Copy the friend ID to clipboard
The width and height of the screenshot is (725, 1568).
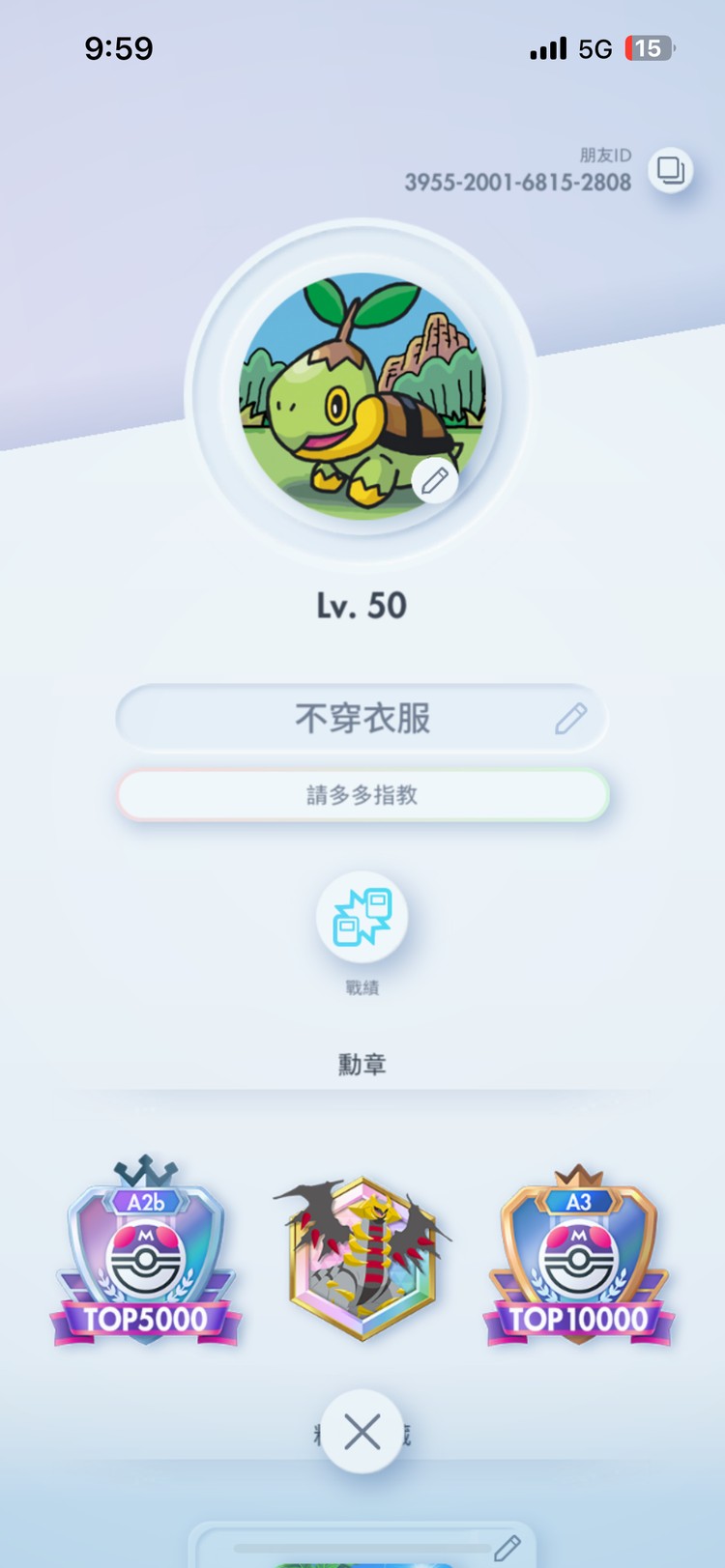pyautogui.click(x=670, y=171)
